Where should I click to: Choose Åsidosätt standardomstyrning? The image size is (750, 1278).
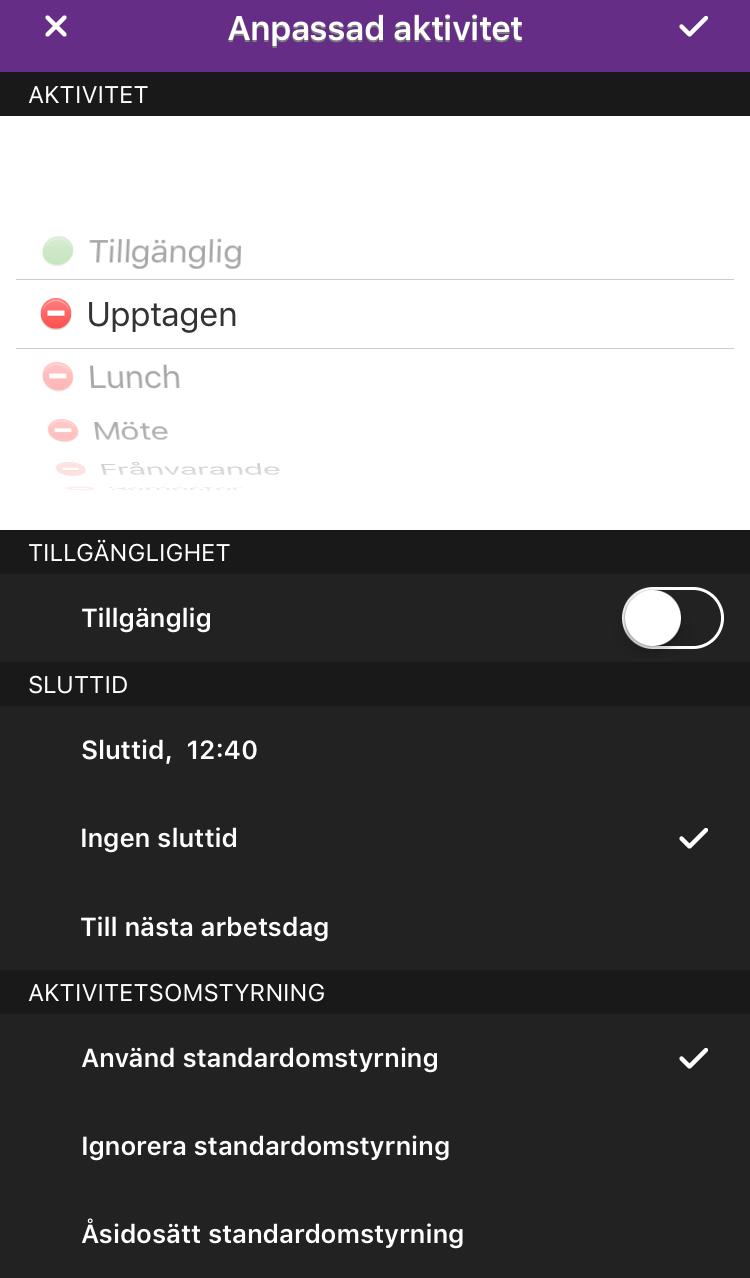375,1234
